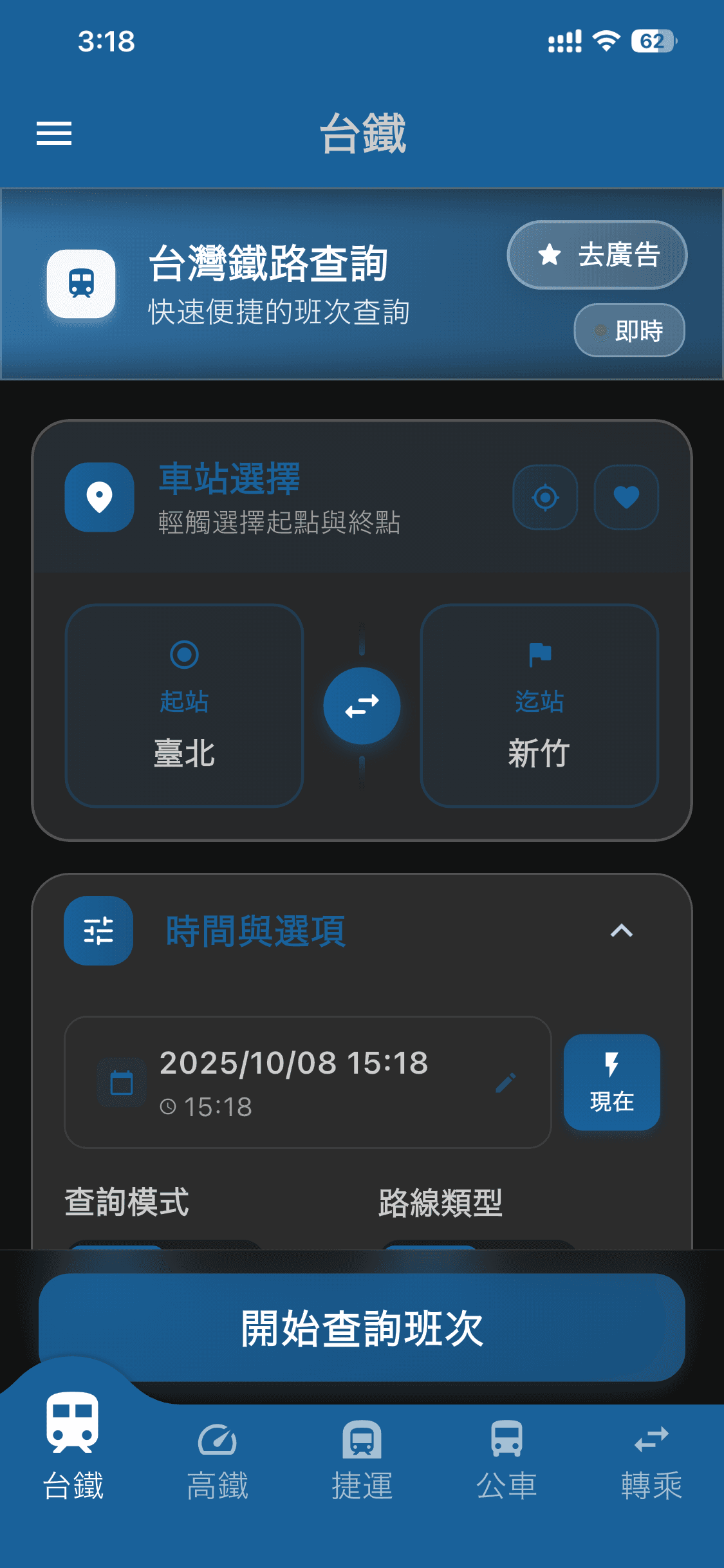Open the 迄站 station selector showing 新竹
The height and width of the screenshot is (1568, 724).
(x=539, y=706)
